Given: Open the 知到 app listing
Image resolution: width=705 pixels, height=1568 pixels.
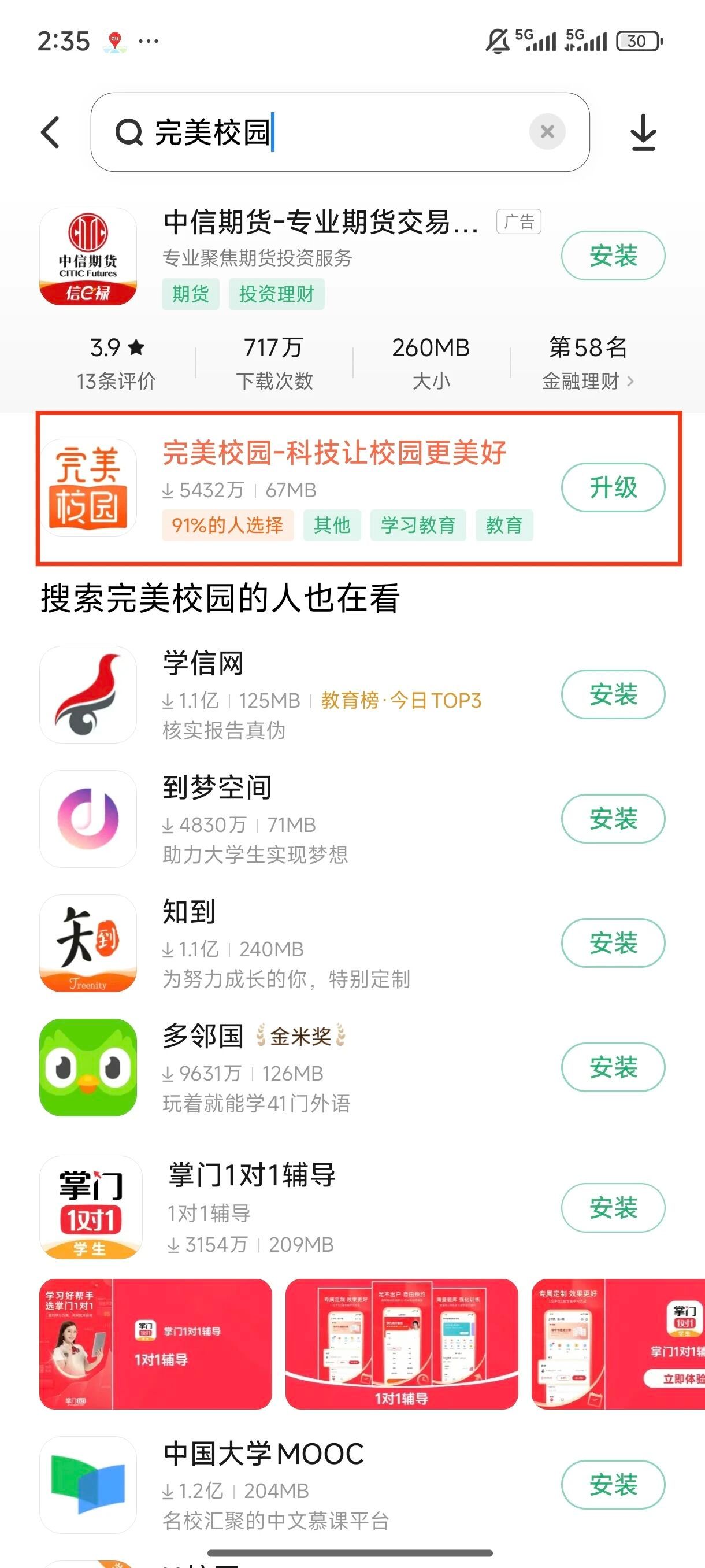Looking at the screenshot, I should click(x=189, y=912).
